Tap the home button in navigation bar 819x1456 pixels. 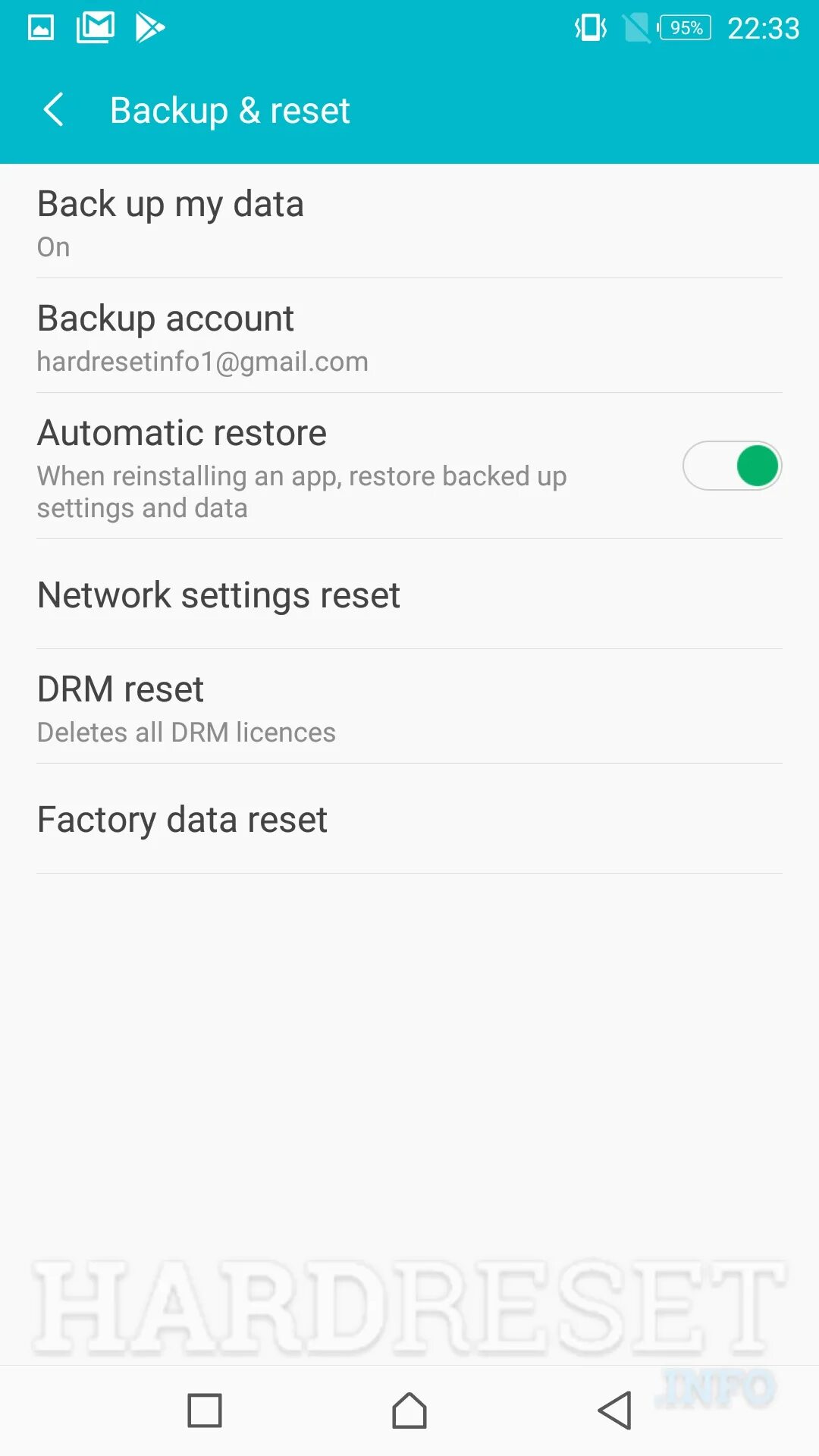tap(409, 1410)
